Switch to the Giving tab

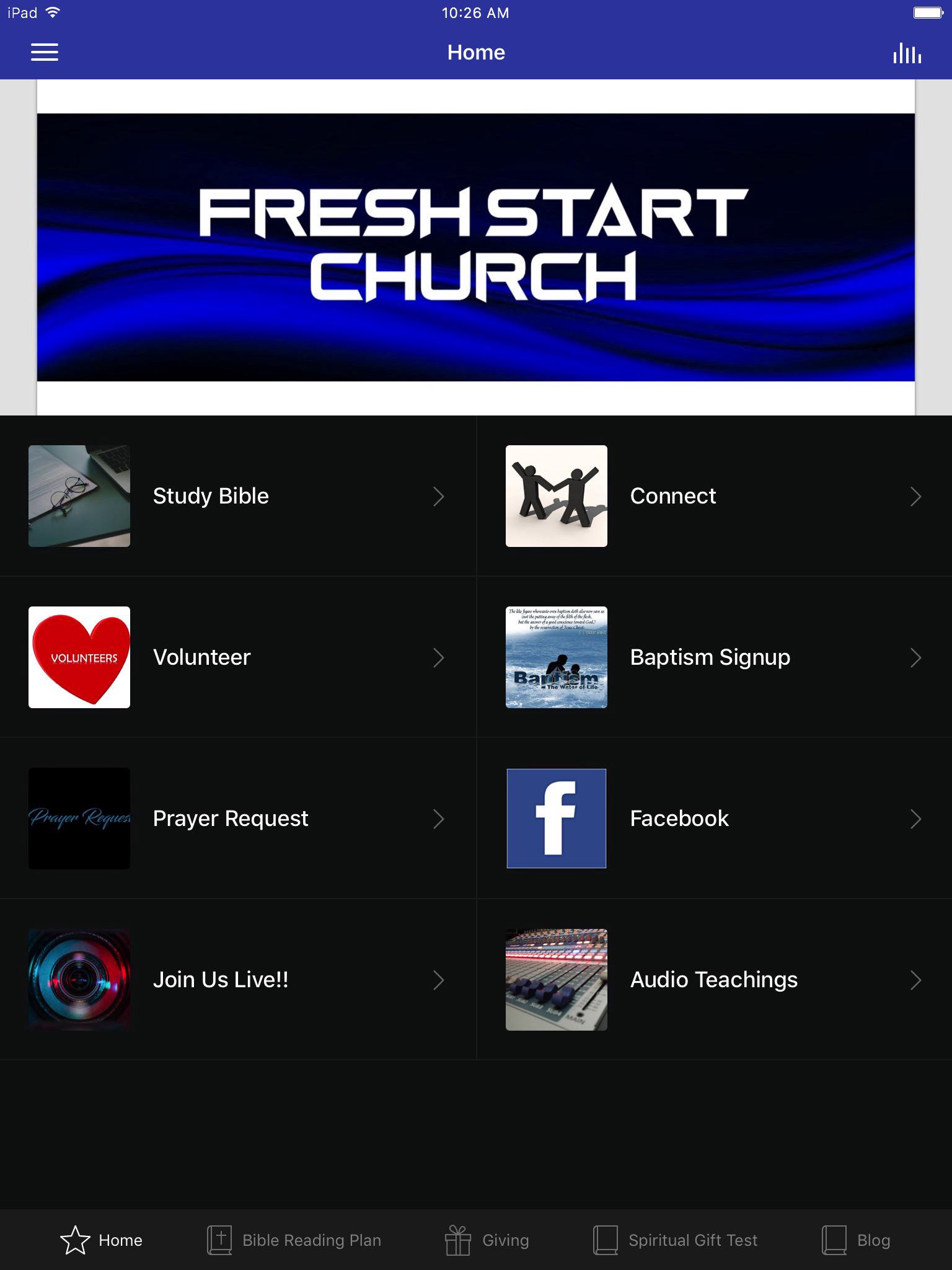[487, 1240]
